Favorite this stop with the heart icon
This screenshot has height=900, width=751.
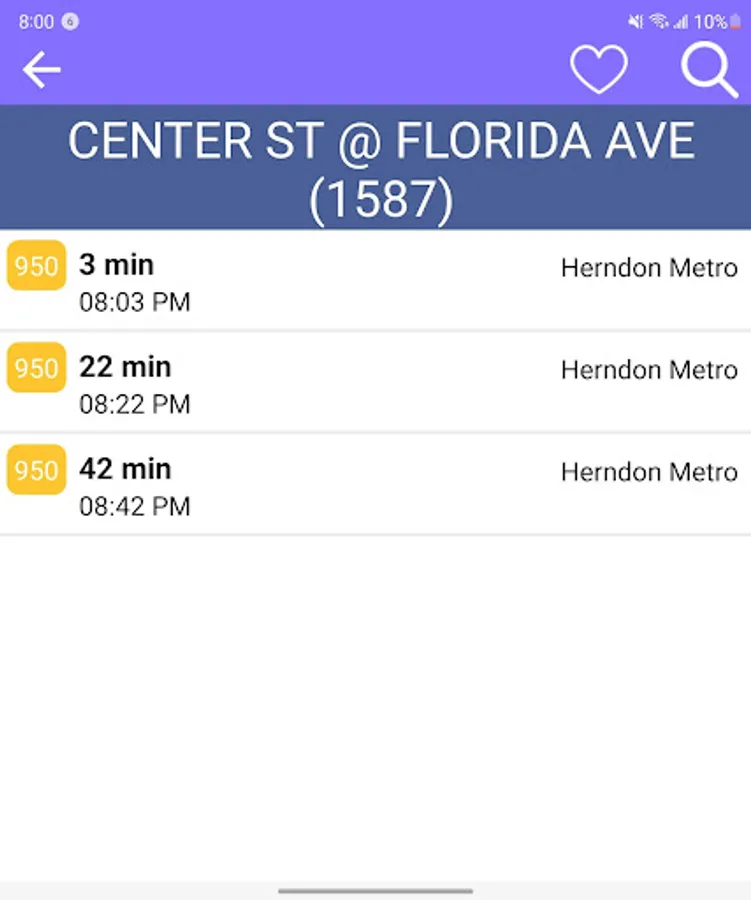click(598, 70)
